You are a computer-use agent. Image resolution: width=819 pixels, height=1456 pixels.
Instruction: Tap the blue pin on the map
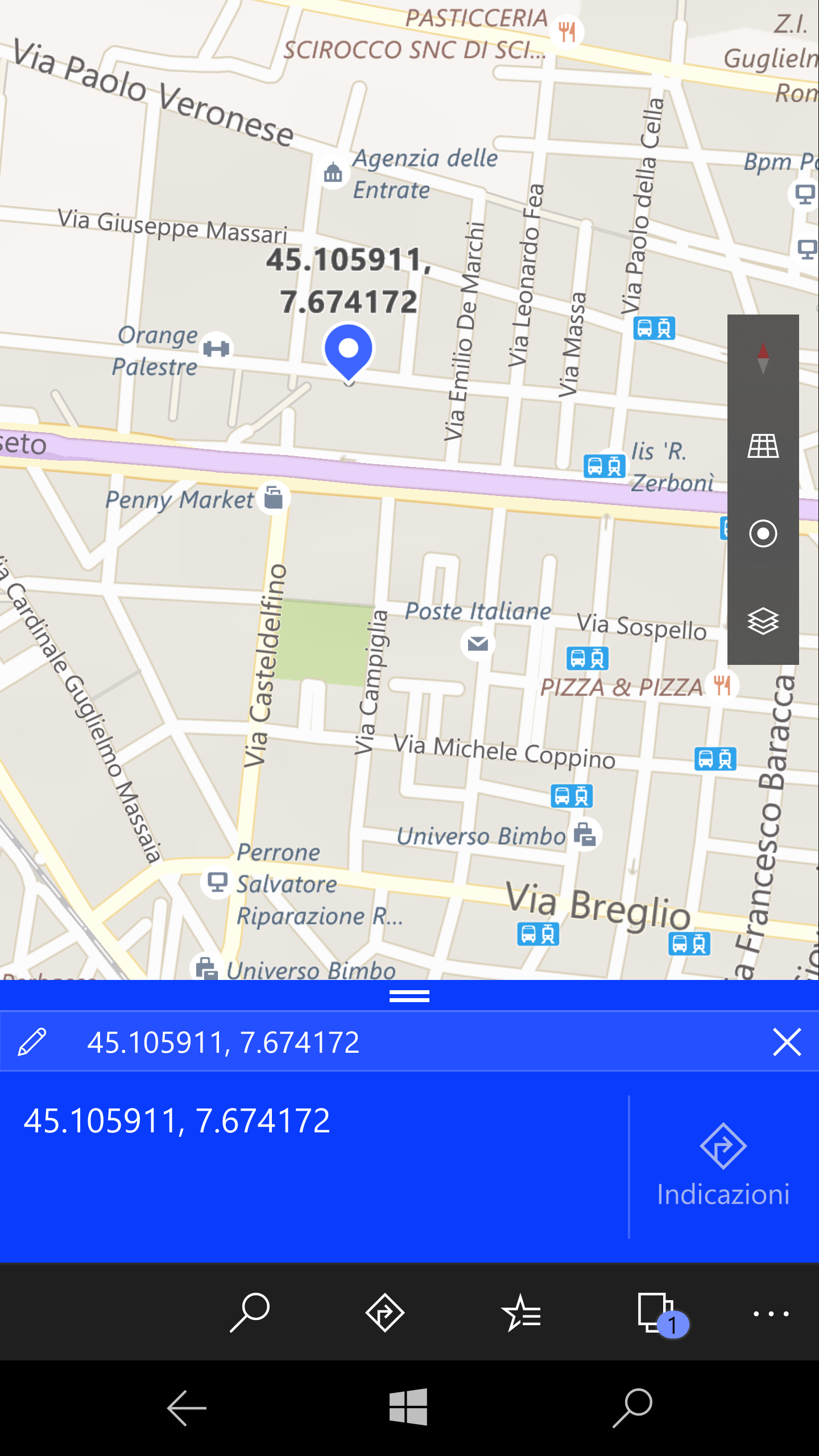pyautogui.click(x=348, y=349)
